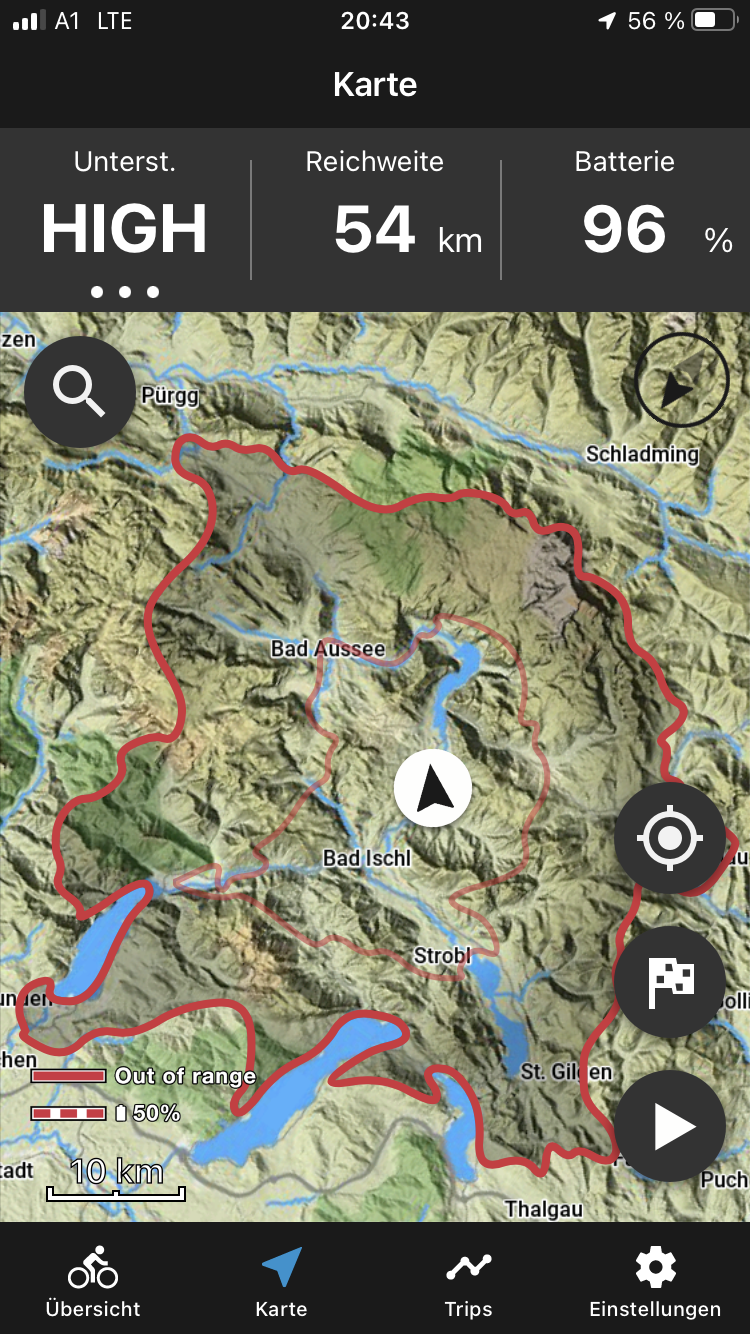This screenshot has height=1334, width=750.
Task: Start trip recording with the play button
Action: tap(669, 1126)
